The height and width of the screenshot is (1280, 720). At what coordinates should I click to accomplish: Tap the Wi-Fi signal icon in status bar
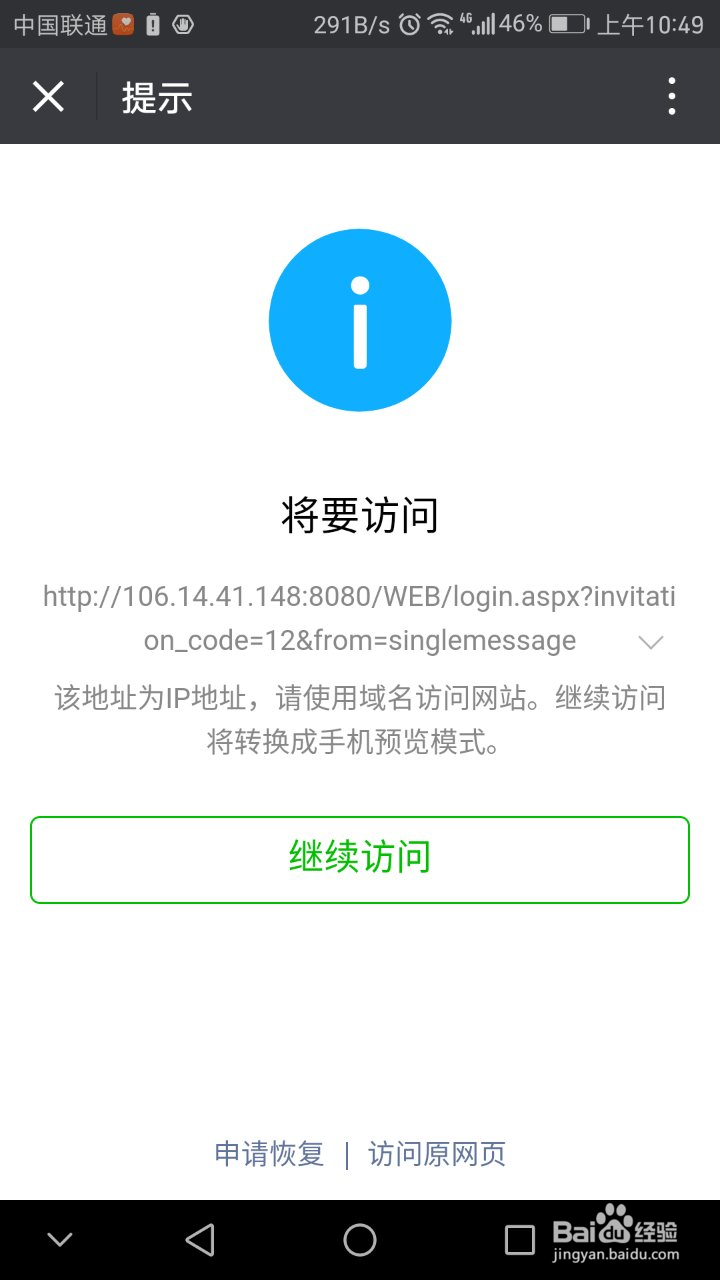tap(438, 24)
